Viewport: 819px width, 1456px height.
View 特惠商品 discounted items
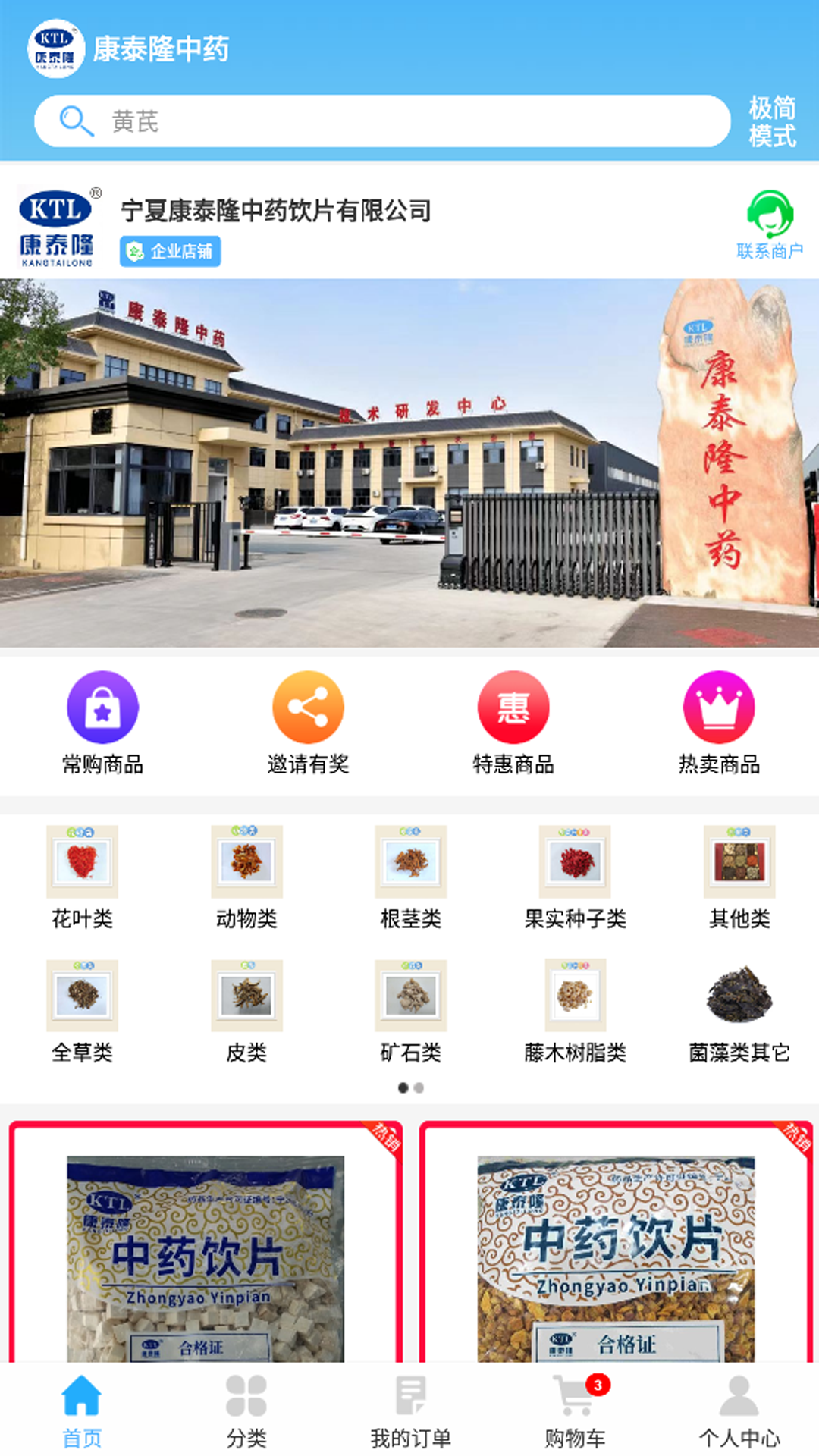pyautogui.click(x=513, y=722)
